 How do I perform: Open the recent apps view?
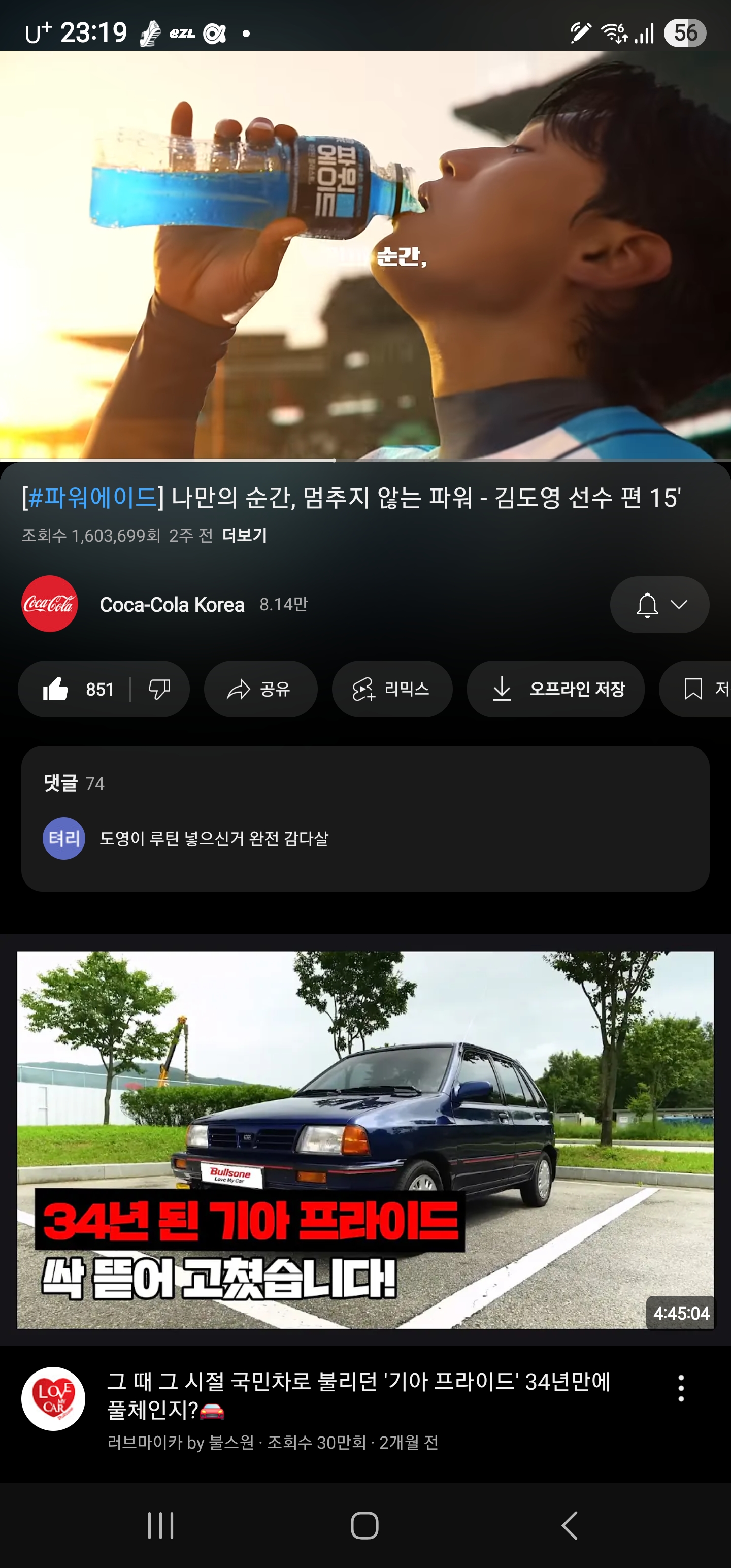pos(161,1525)
